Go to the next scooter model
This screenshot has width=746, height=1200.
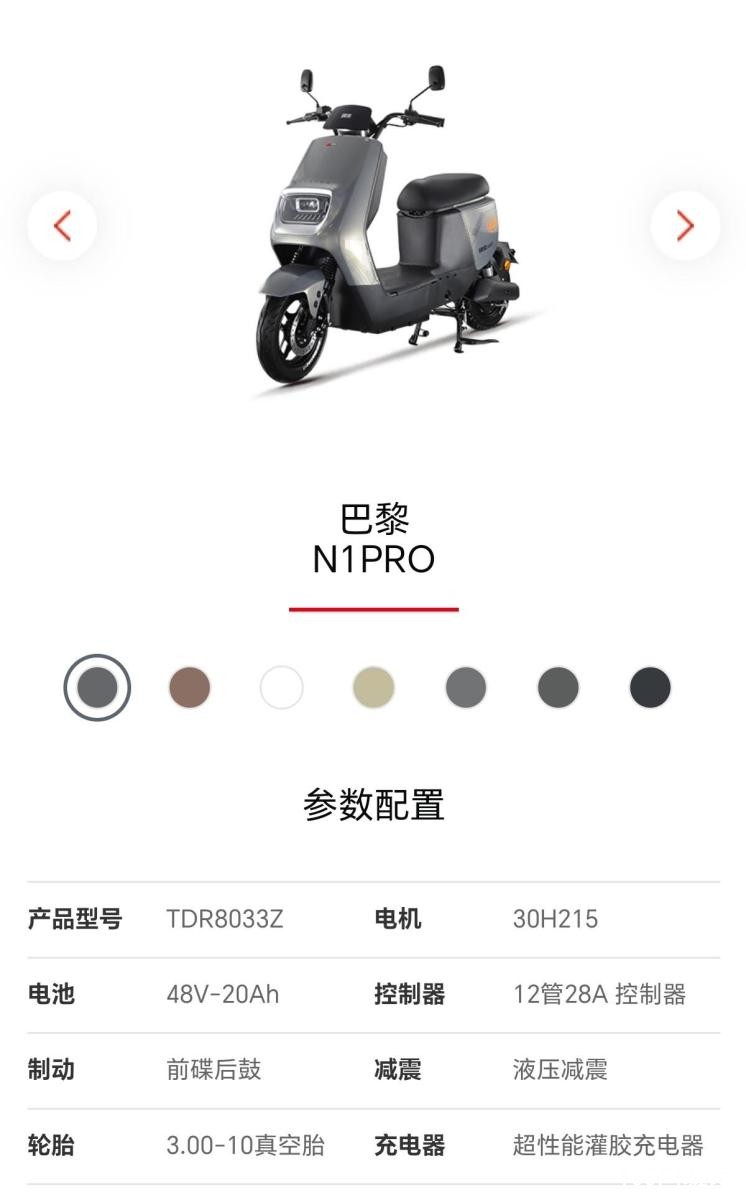tap(685, 226)
